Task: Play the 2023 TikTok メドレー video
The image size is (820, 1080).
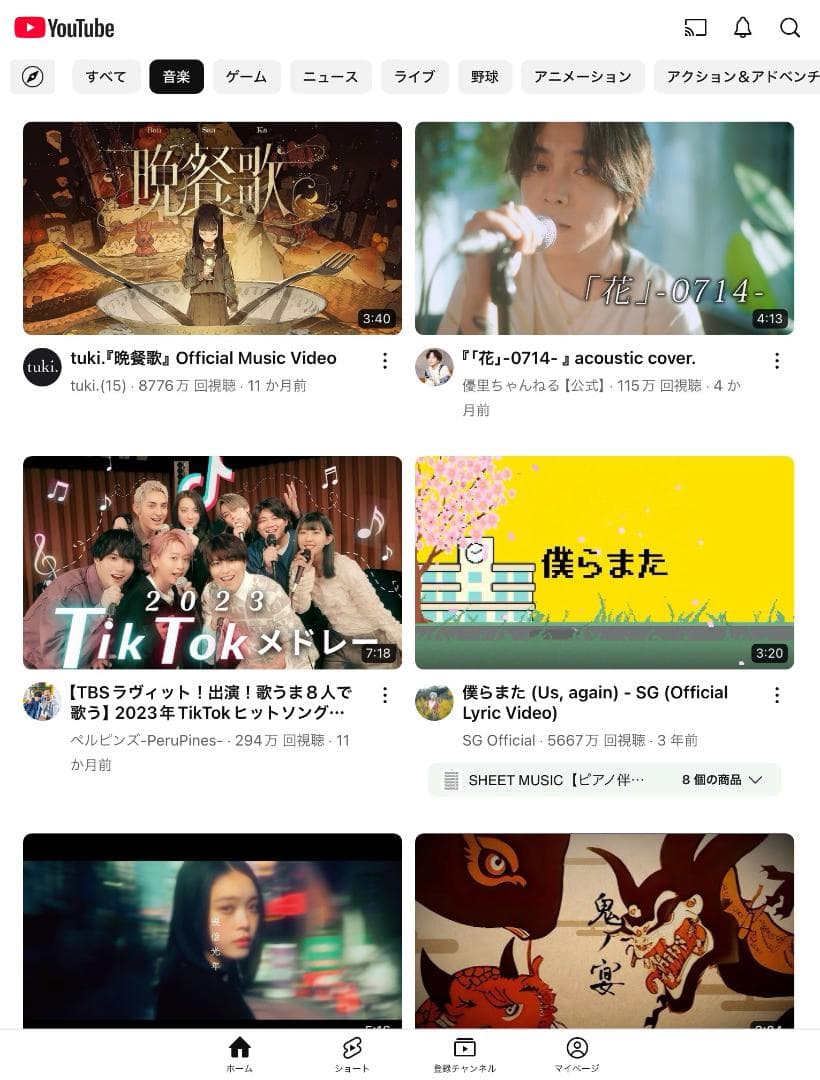Action: coord(212,562)
